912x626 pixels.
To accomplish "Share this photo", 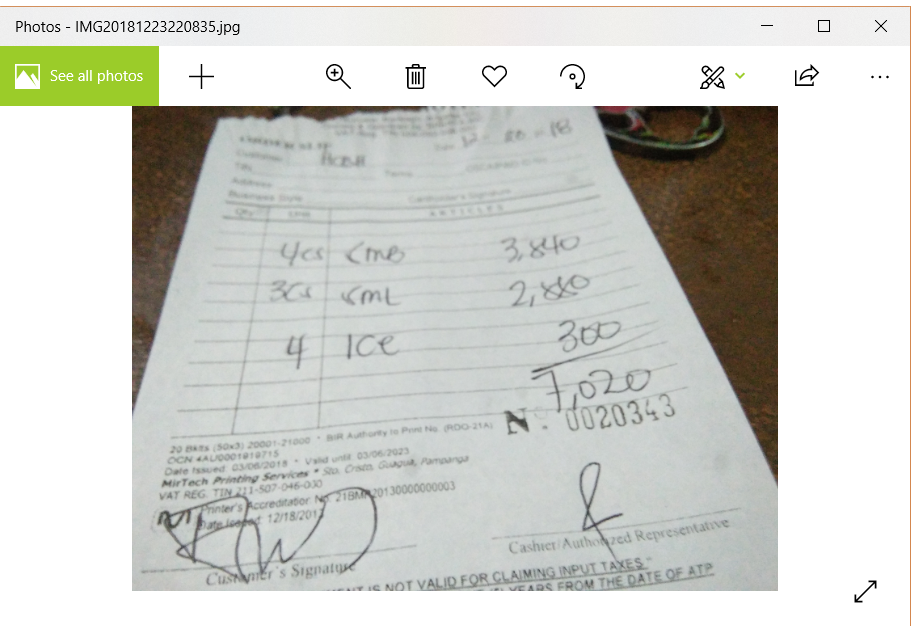I will pos(807,76).
